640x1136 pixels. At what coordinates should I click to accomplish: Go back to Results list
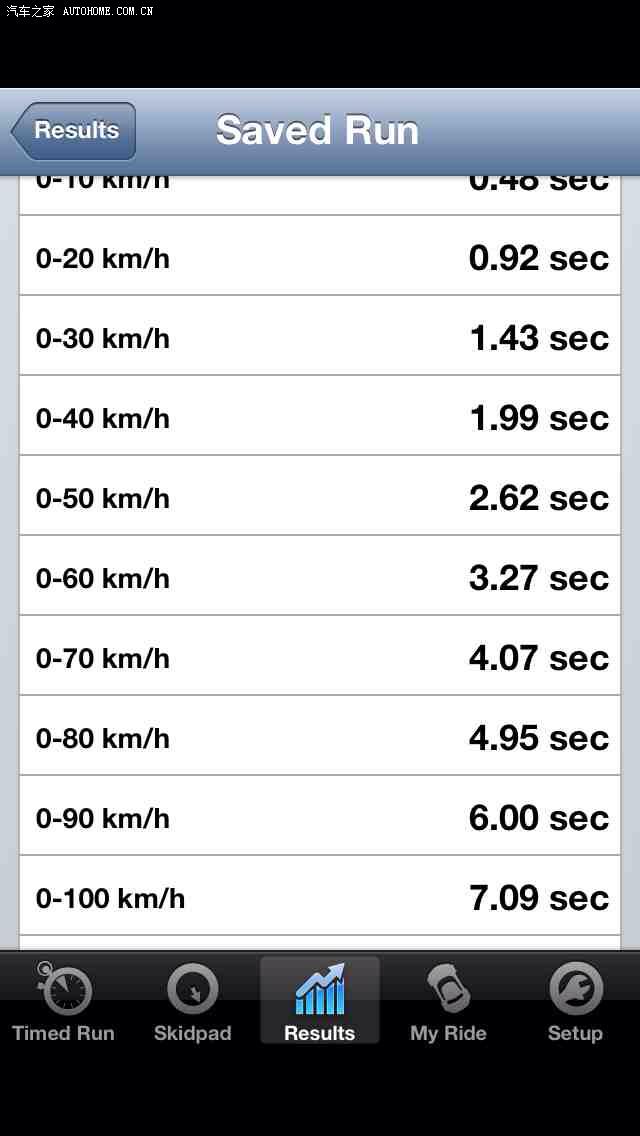pyautogui.click(x=74, y=131)
